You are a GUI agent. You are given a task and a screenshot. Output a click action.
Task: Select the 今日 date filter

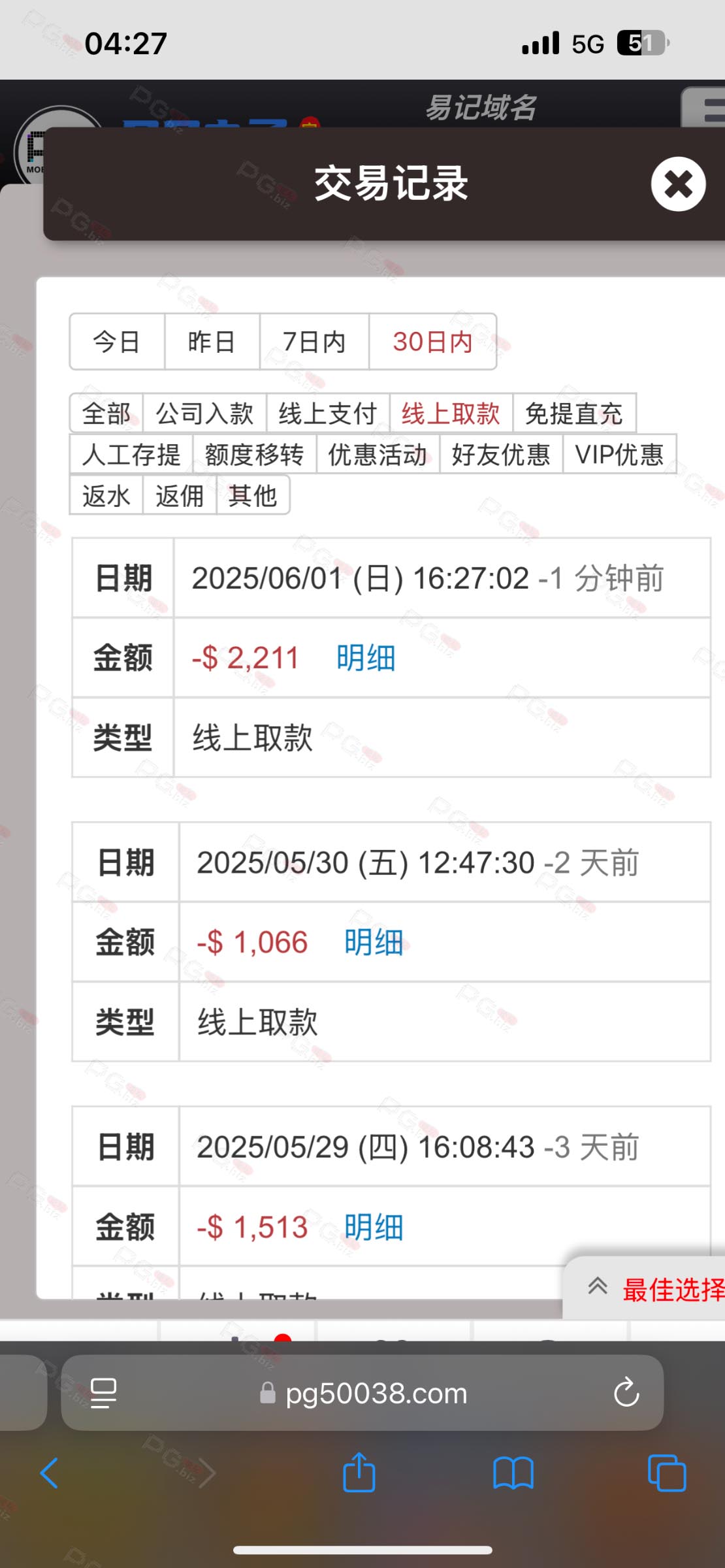[117, 342]
